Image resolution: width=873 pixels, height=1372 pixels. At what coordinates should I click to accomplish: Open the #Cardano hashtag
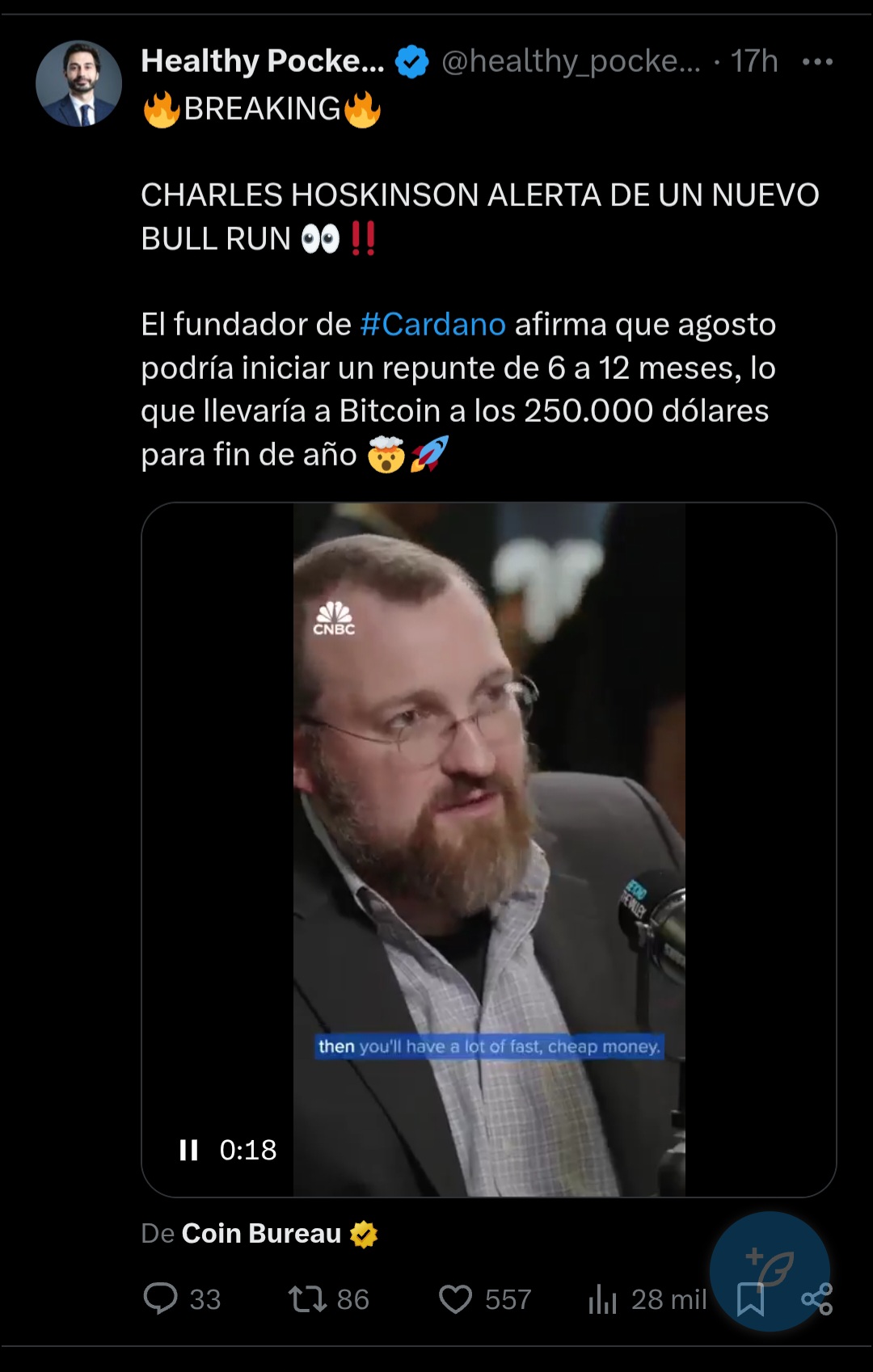[436, 326]
